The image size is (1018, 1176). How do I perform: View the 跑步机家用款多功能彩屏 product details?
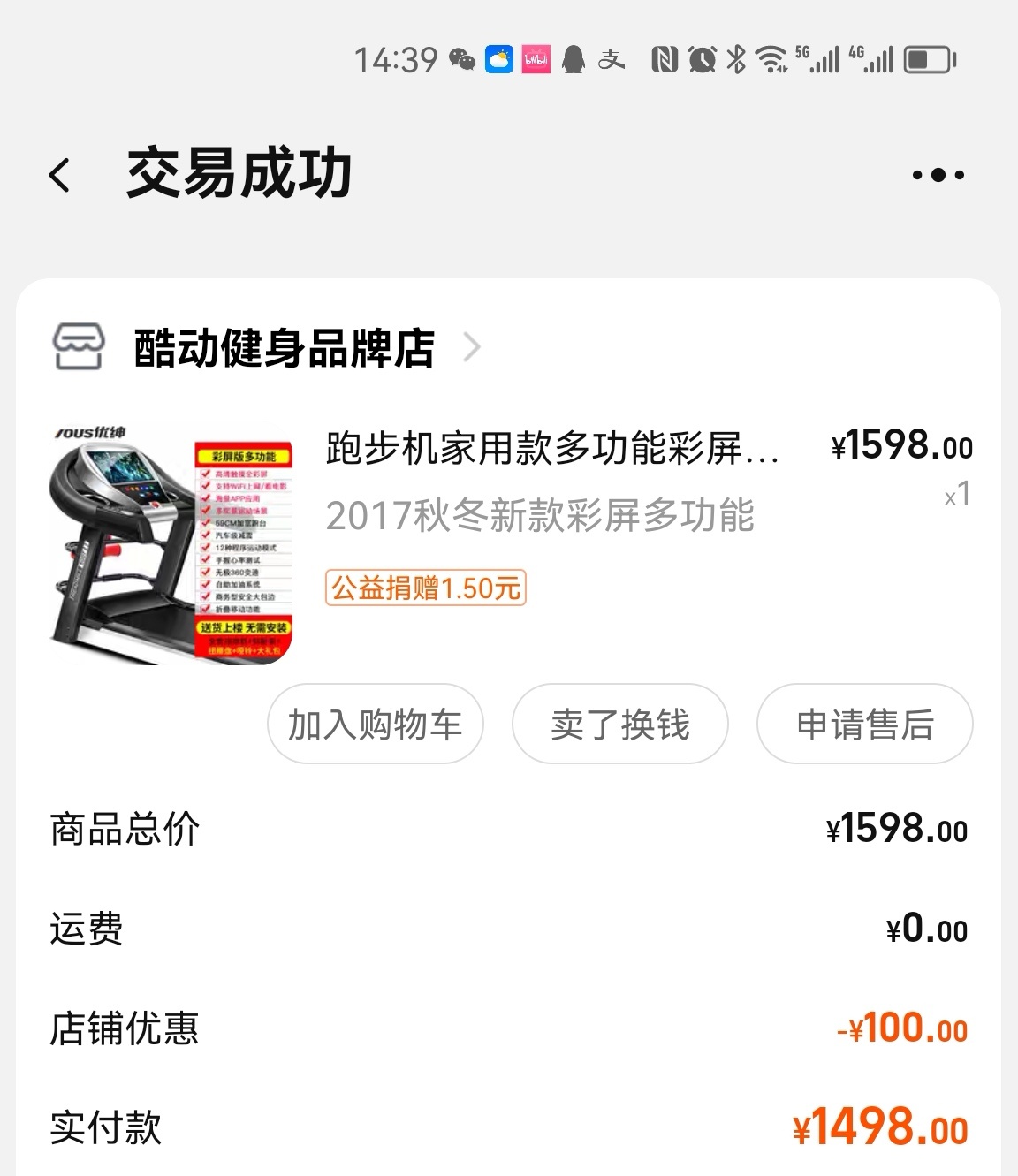[x=551, y=449]
